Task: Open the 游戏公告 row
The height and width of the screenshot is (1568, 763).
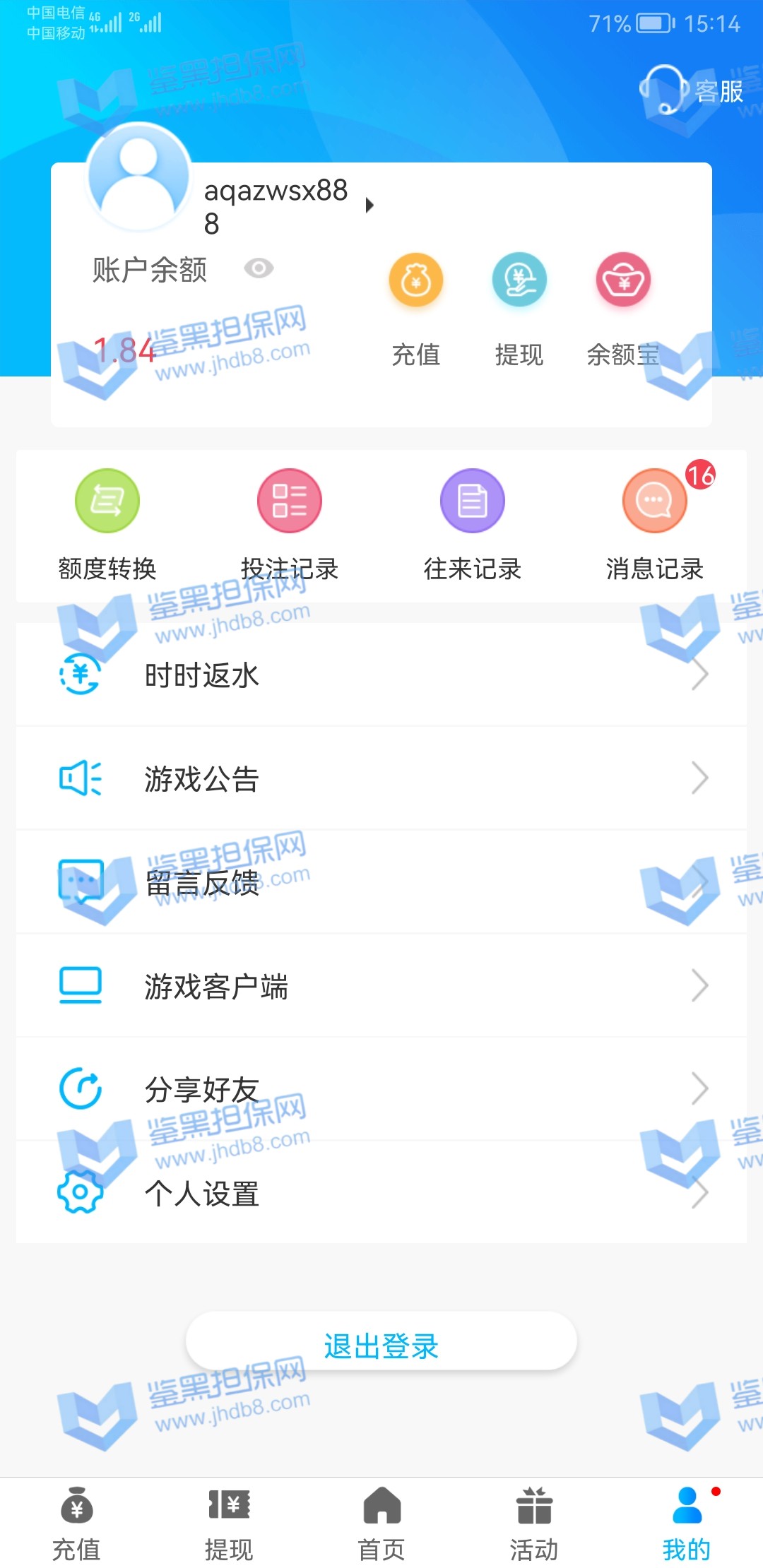Action: click(381, 778)
